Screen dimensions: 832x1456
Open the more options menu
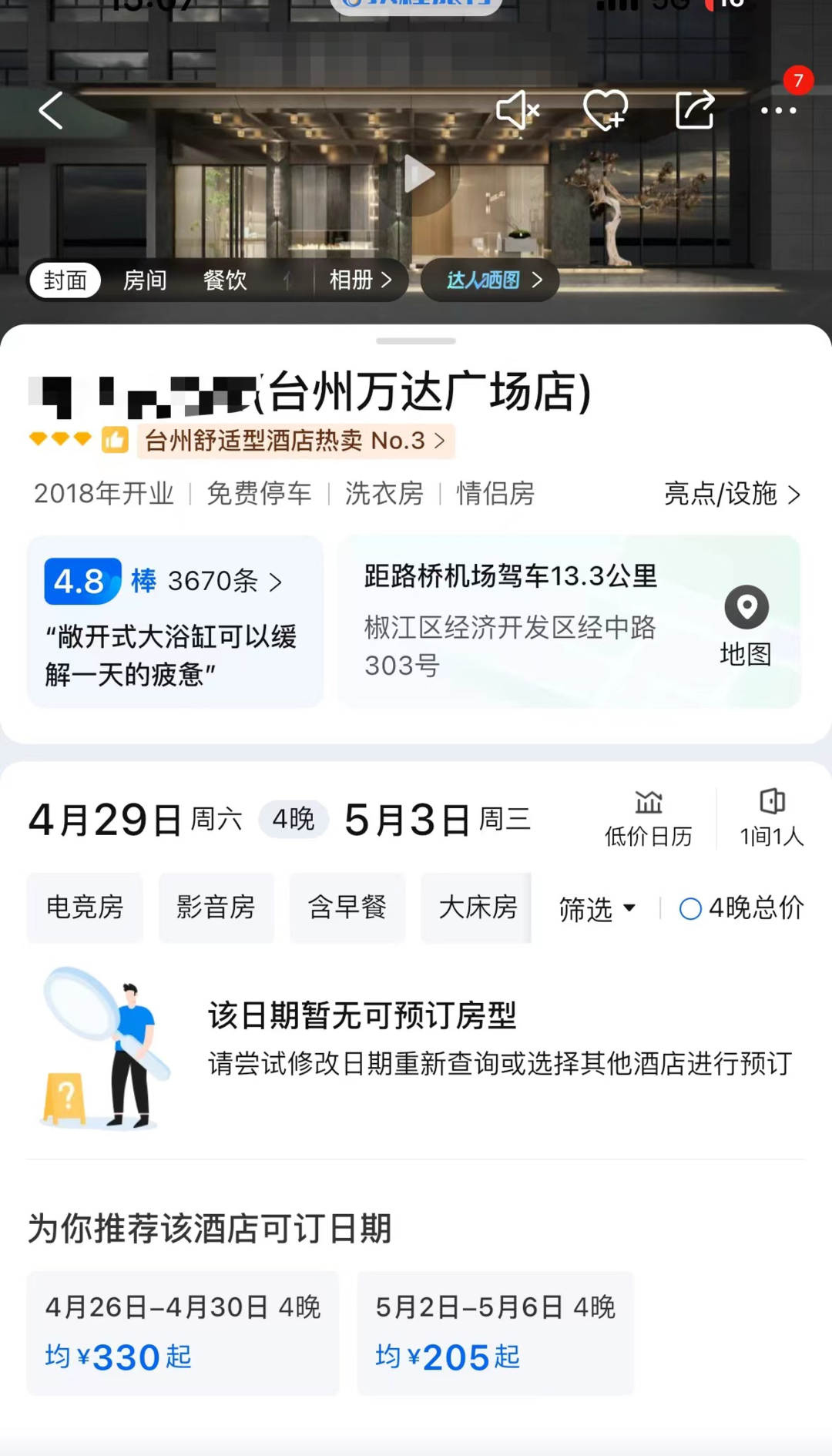coord(778,110)
